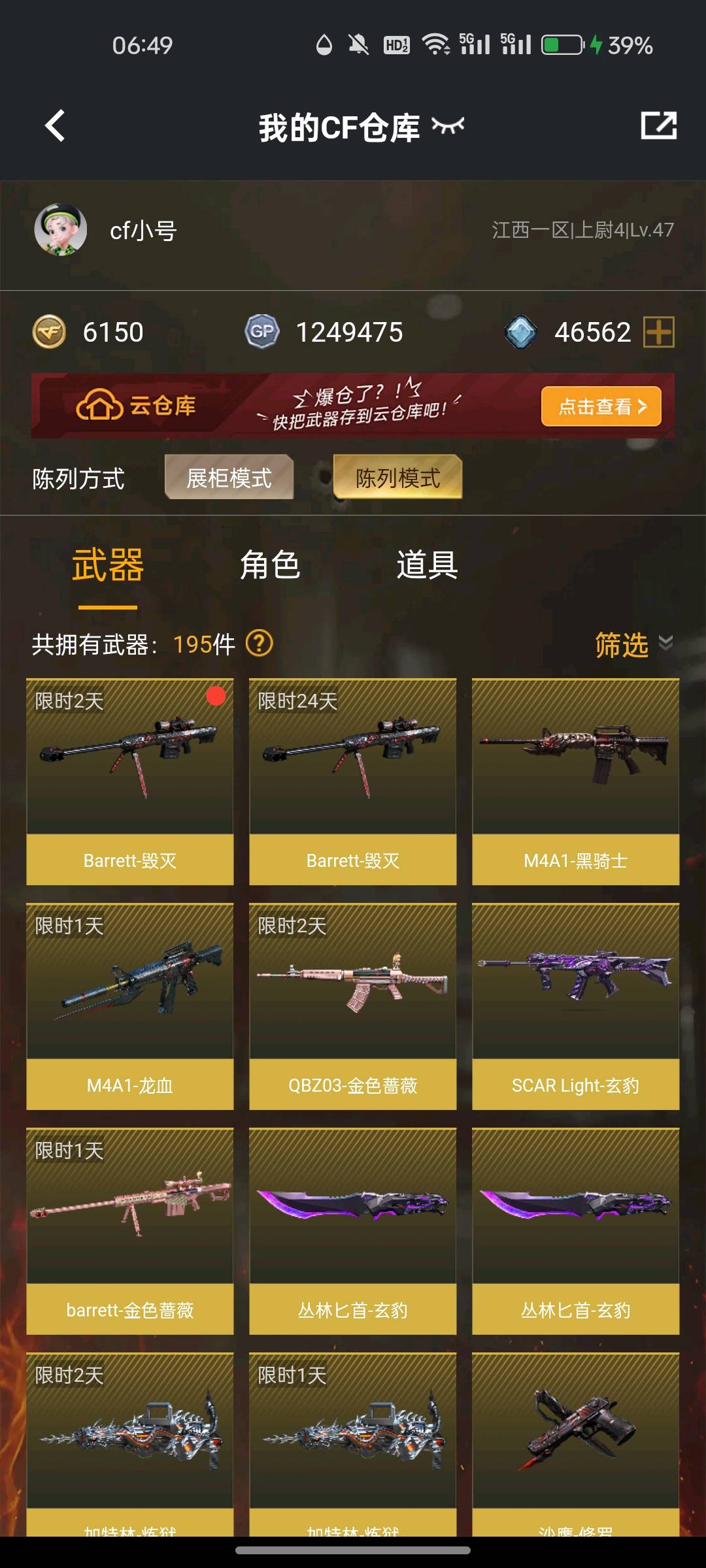Screen dimensions: 706x1568
Task: Open the 道具 tab
Action: (x=427, y=565)
